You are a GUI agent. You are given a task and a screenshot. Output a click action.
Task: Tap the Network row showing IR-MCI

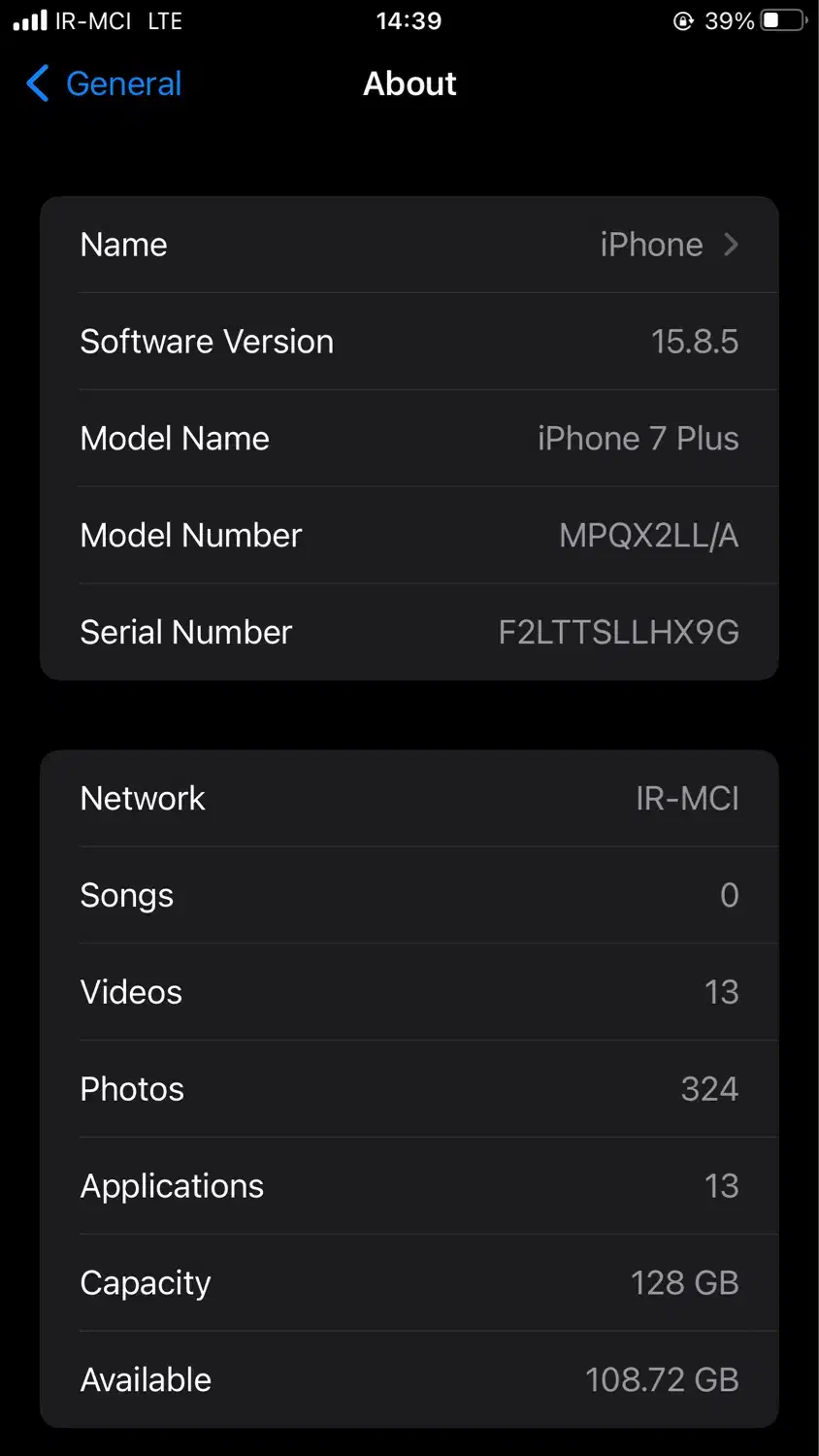tap(409, 798)
